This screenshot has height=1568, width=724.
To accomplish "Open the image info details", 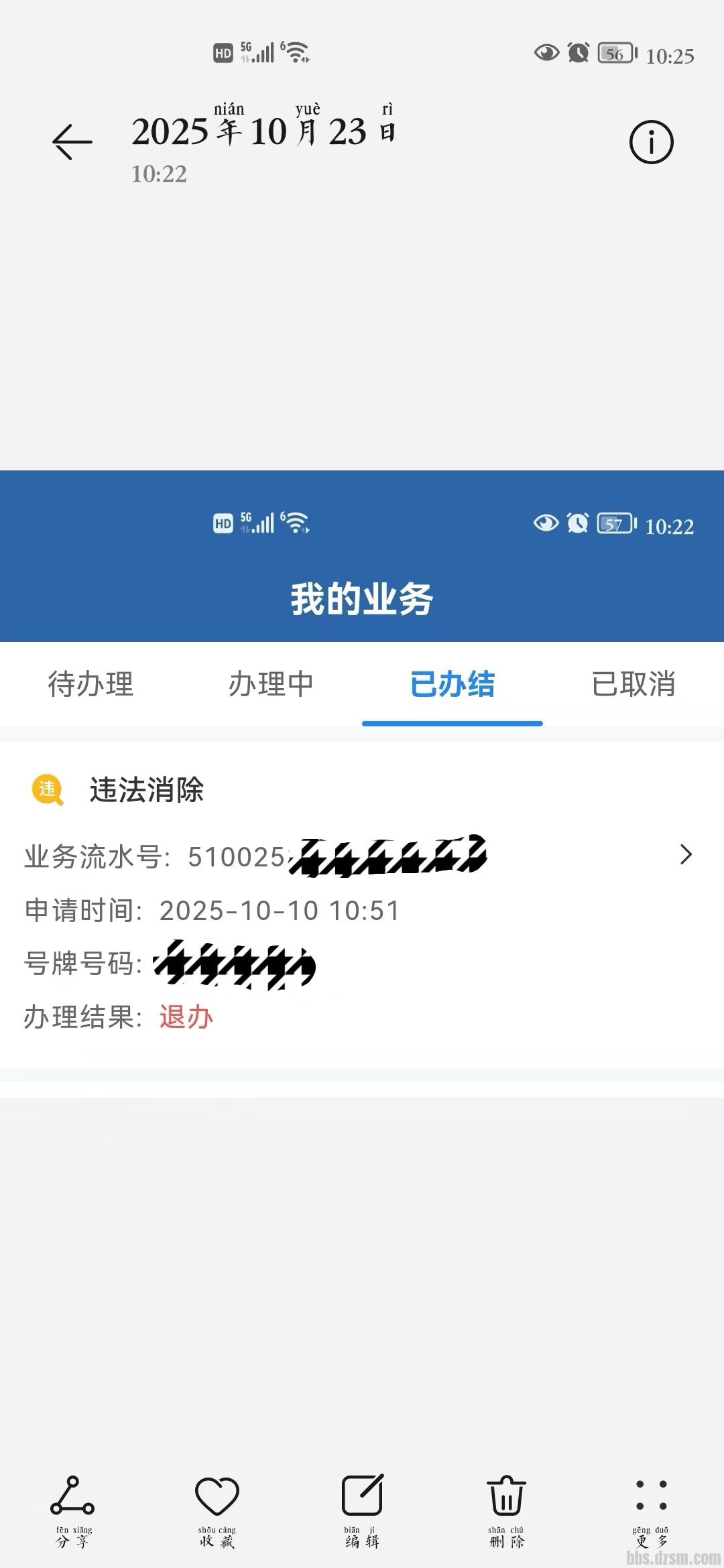I will click(x=651, y=142).
